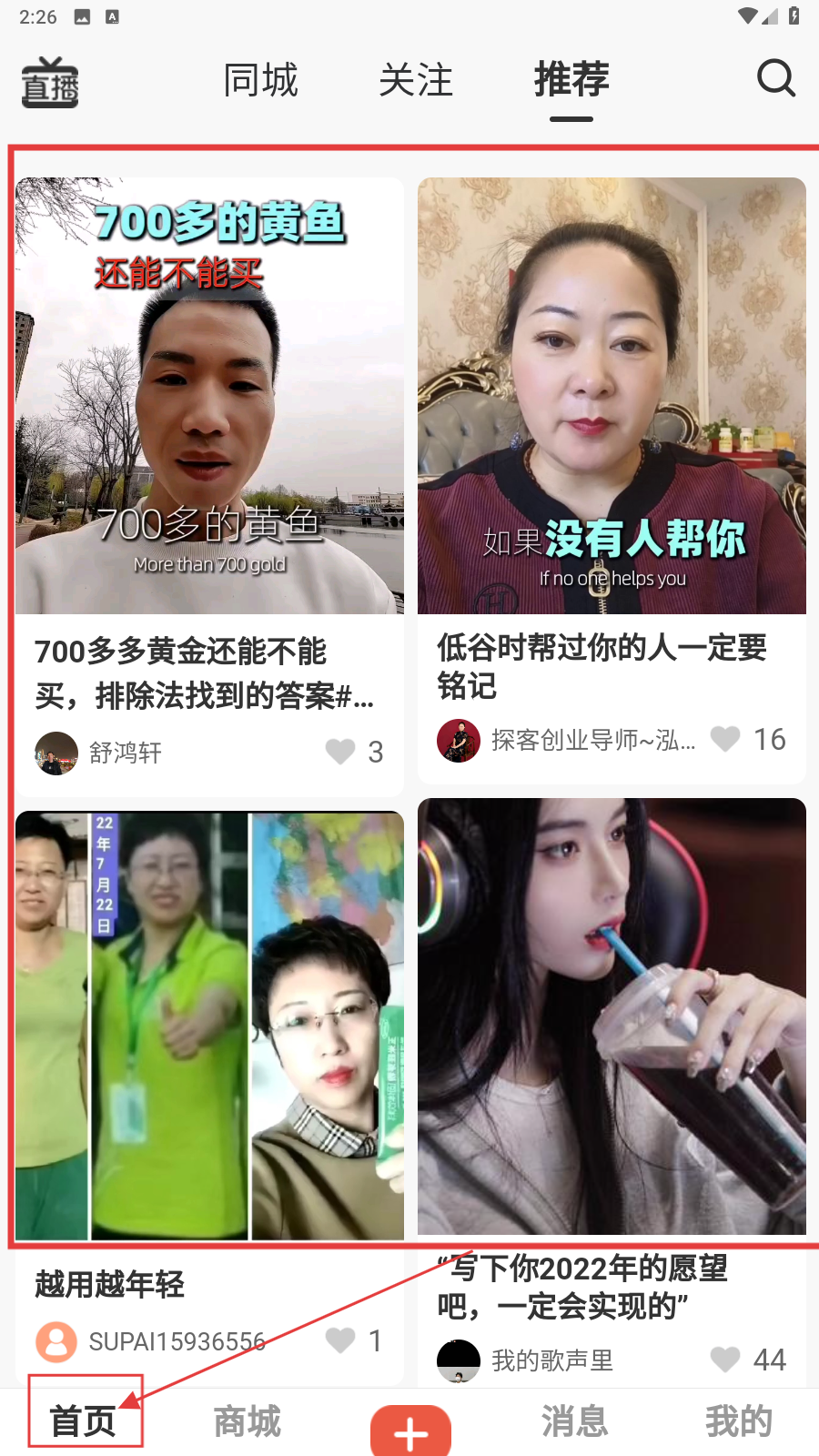Screen dimensions: 819x1456
Task: Open the 低谷时帮过你的人一定要铭记 video
Action: pyautogui.click(x=612, y=396)
